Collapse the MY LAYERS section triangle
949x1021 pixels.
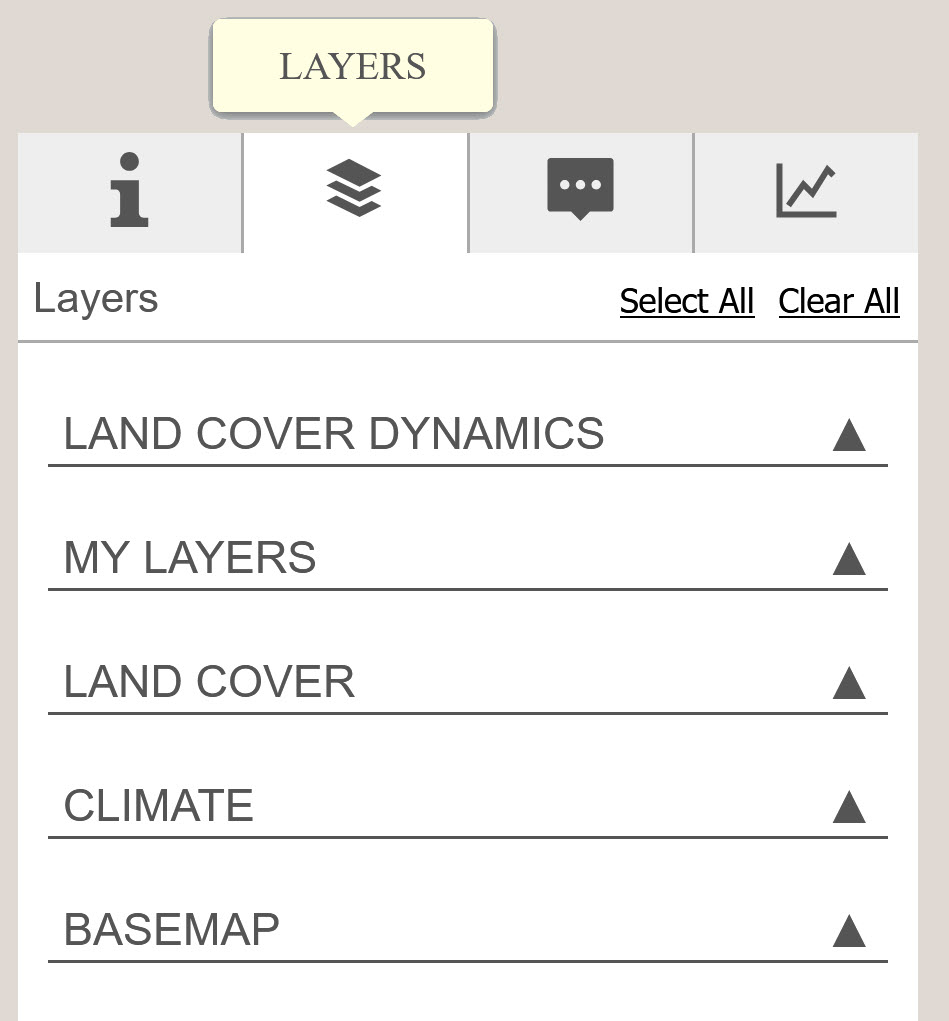pyautogui.click(x=849, y=559)
